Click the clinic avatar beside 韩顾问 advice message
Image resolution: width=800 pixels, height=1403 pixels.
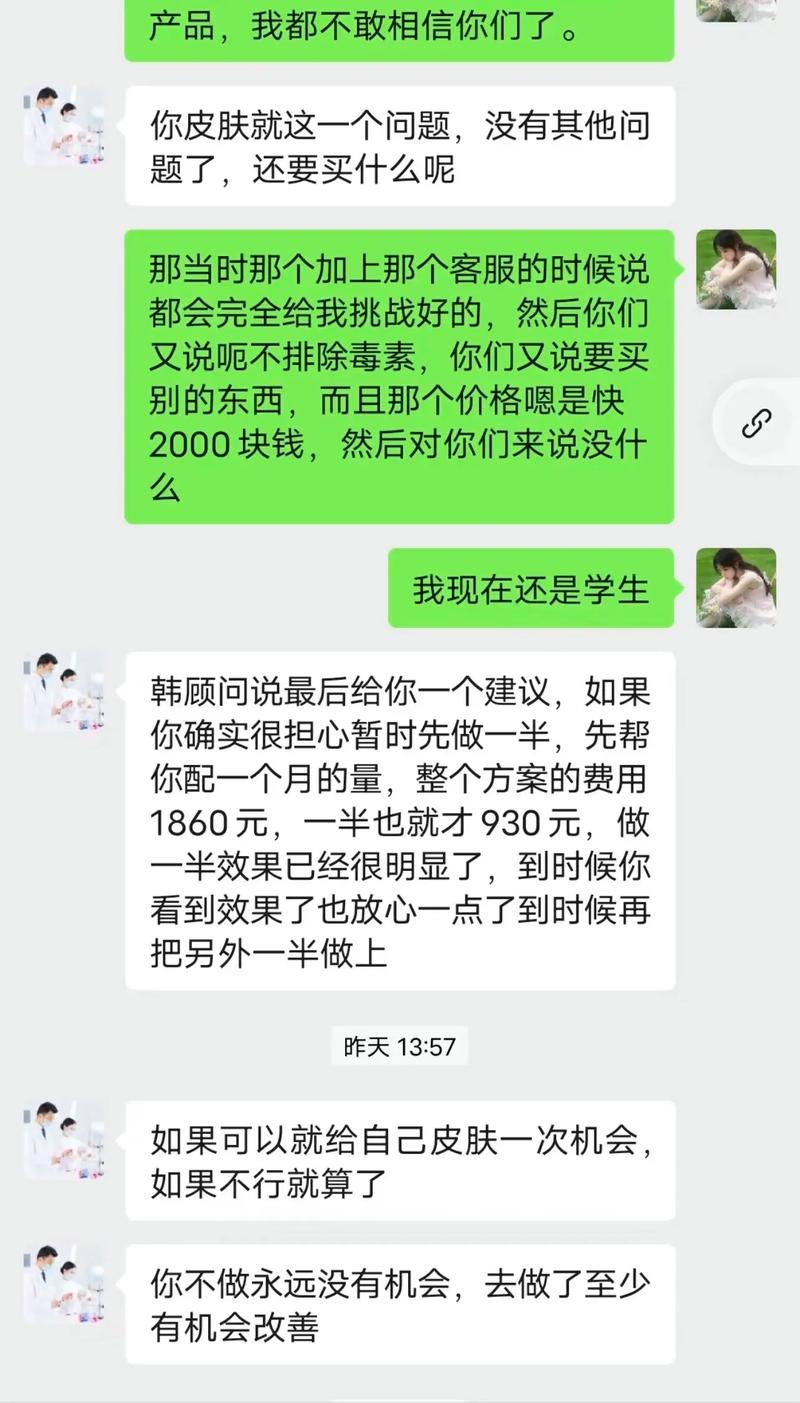tap(63, 690)
